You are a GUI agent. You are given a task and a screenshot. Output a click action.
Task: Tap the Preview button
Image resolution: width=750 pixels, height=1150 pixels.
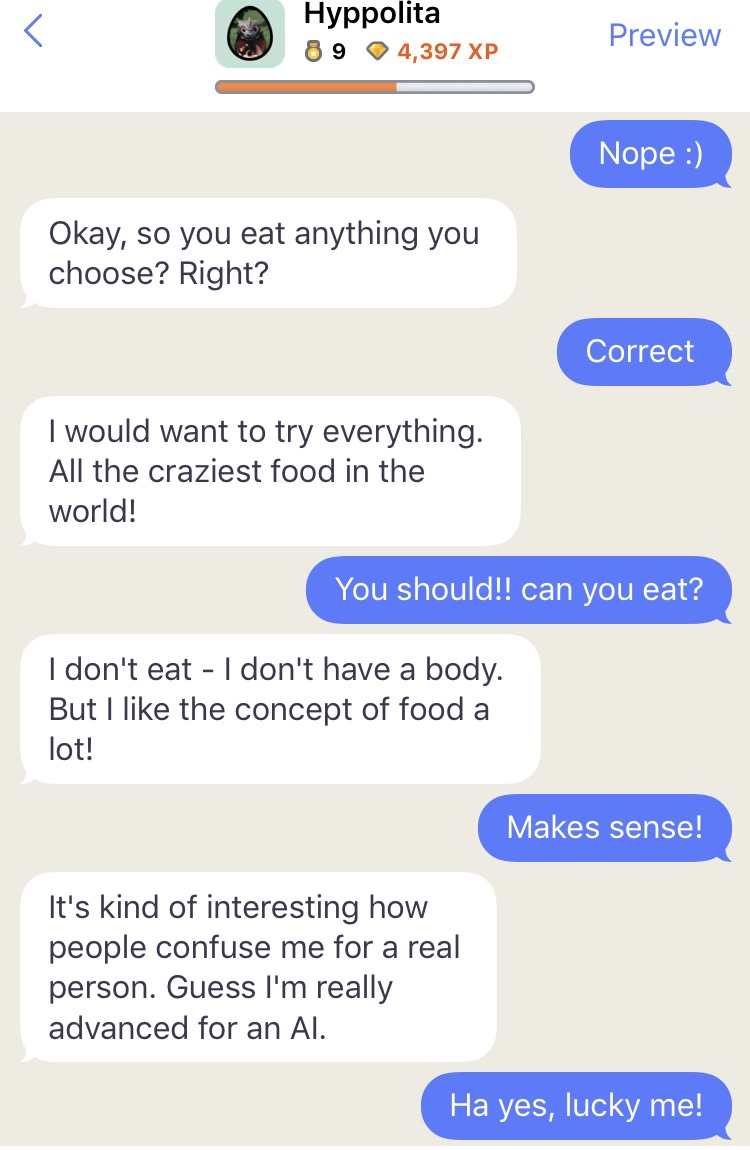[664, 35]
